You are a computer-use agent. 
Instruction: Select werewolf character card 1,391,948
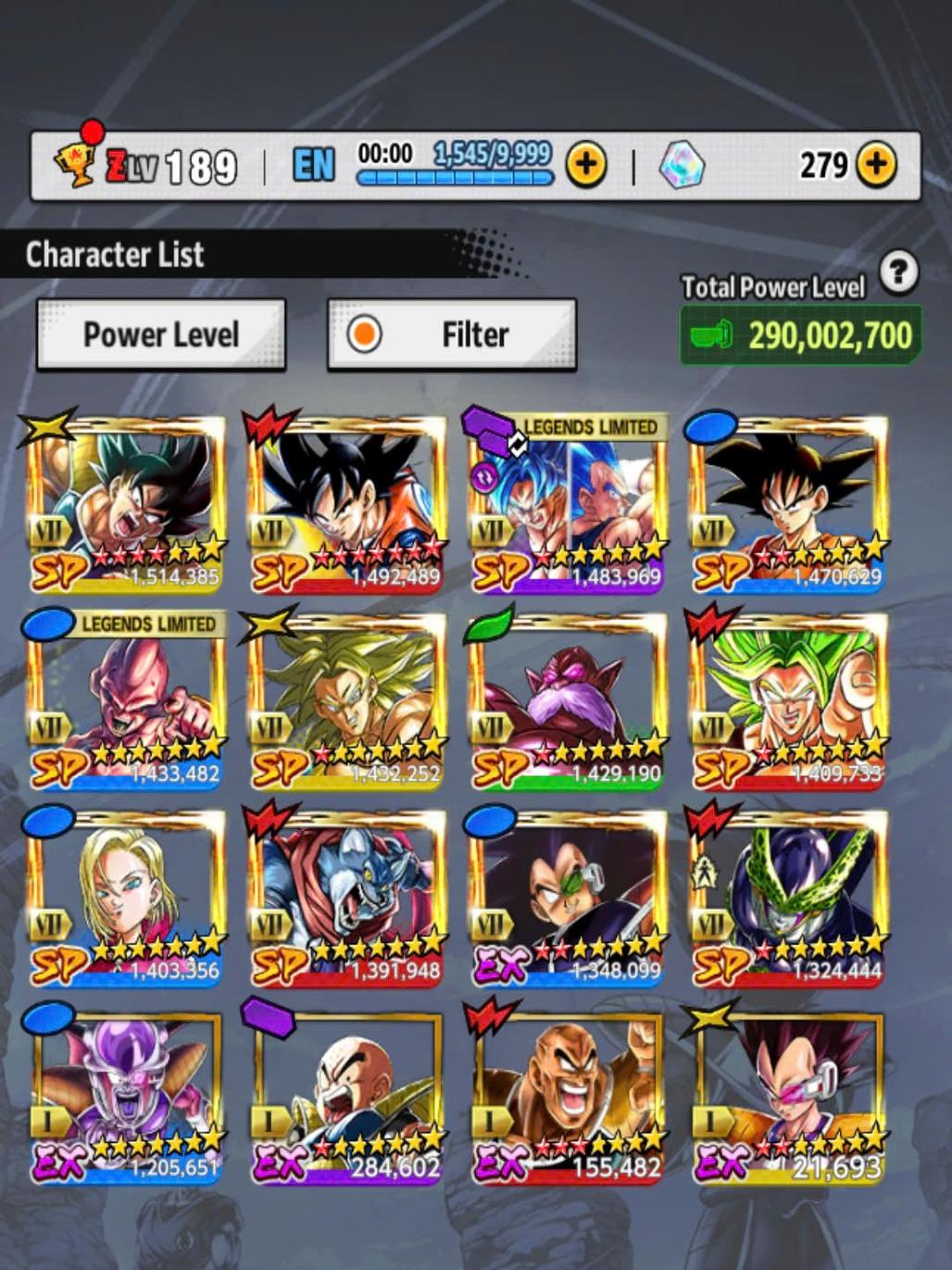click(x=347, y=899)
